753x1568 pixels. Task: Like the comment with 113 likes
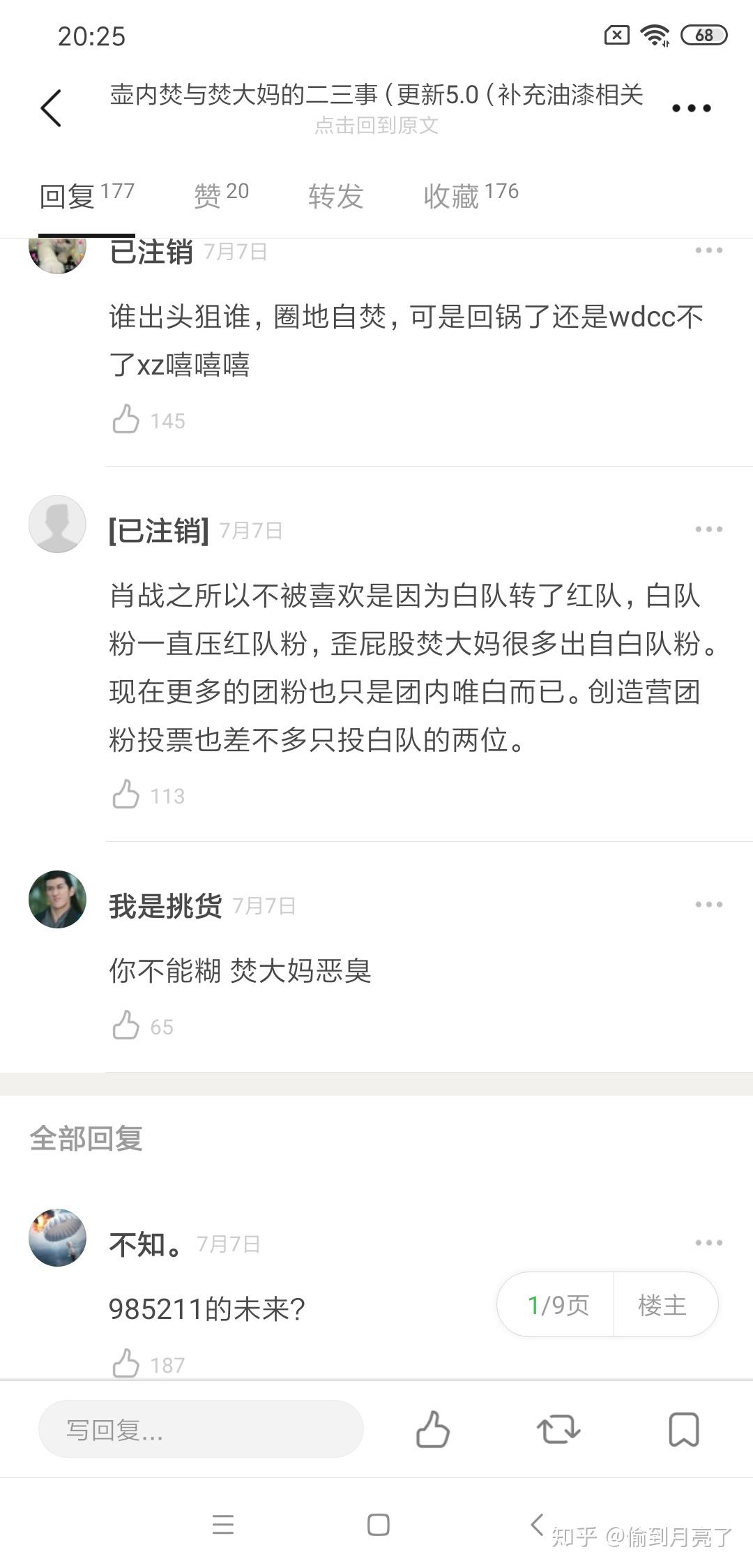point(126,794)
